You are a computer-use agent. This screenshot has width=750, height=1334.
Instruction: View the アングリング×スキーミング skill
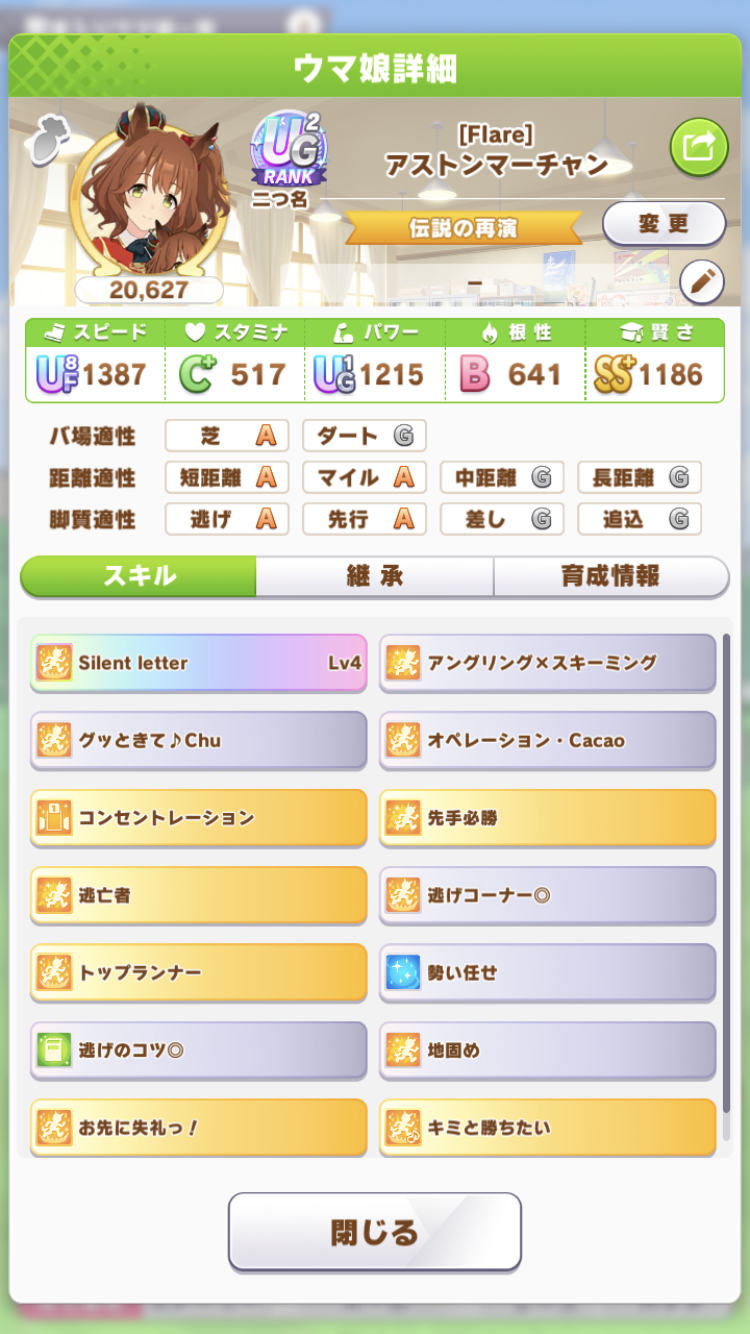(x=547, y=663)
